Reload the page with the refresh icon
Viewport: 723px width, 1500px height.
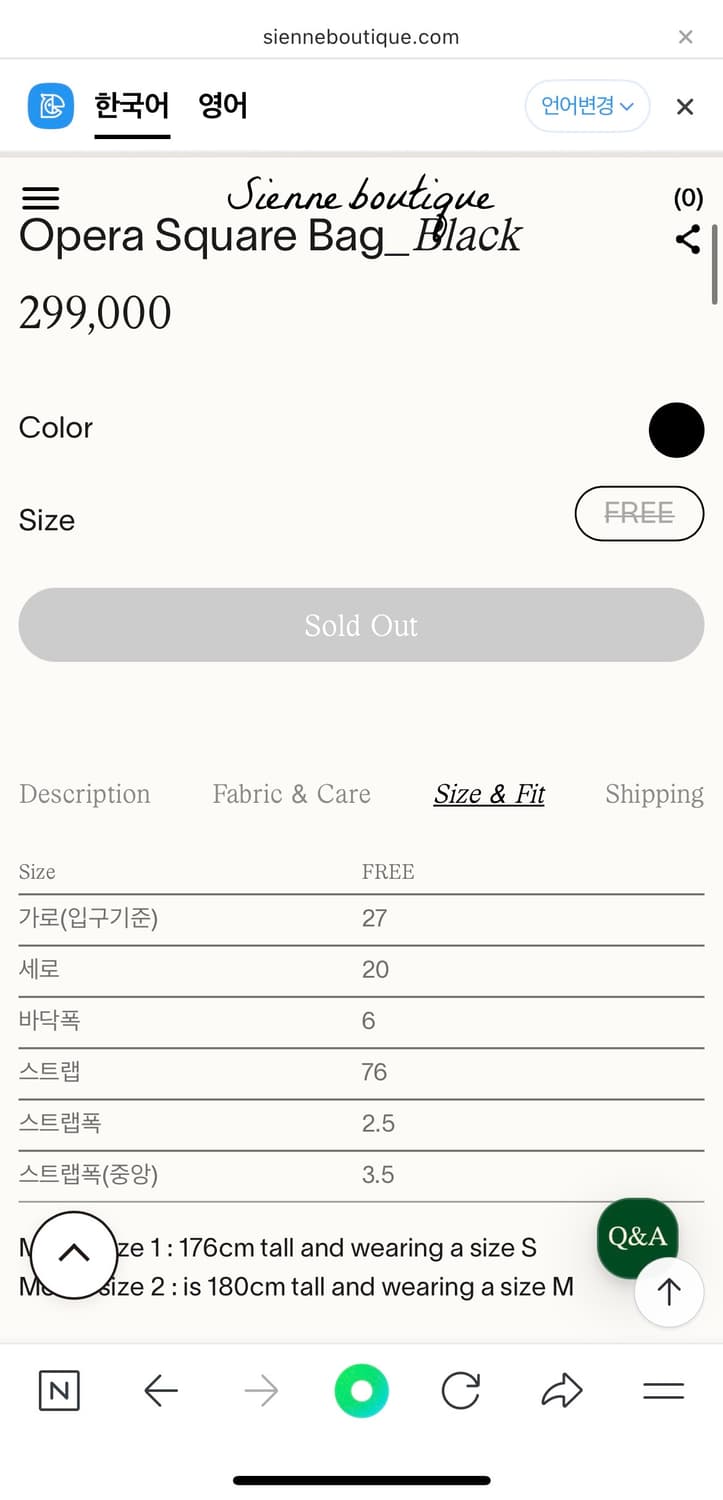pos(461,1390)
